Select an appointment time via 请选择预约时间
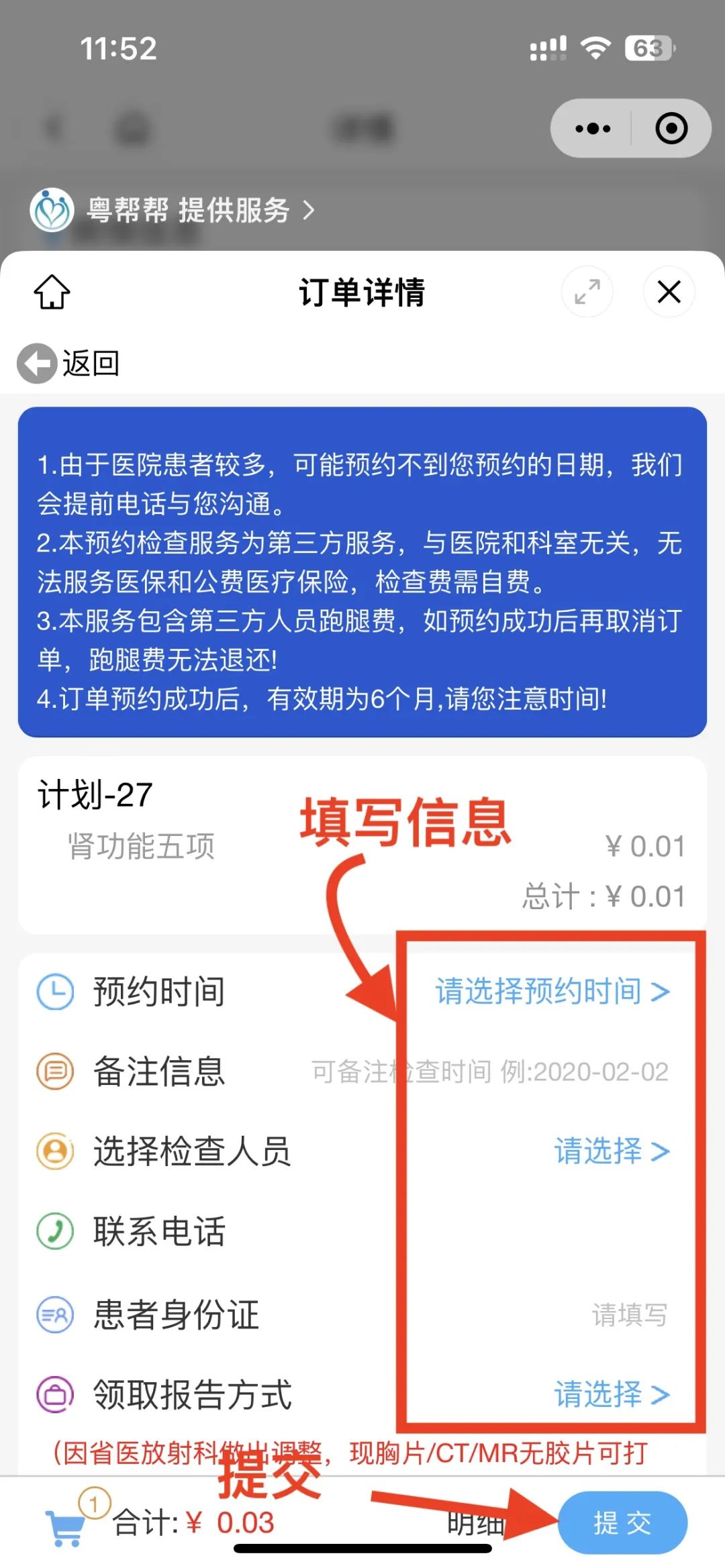 [x=552, y=992]
